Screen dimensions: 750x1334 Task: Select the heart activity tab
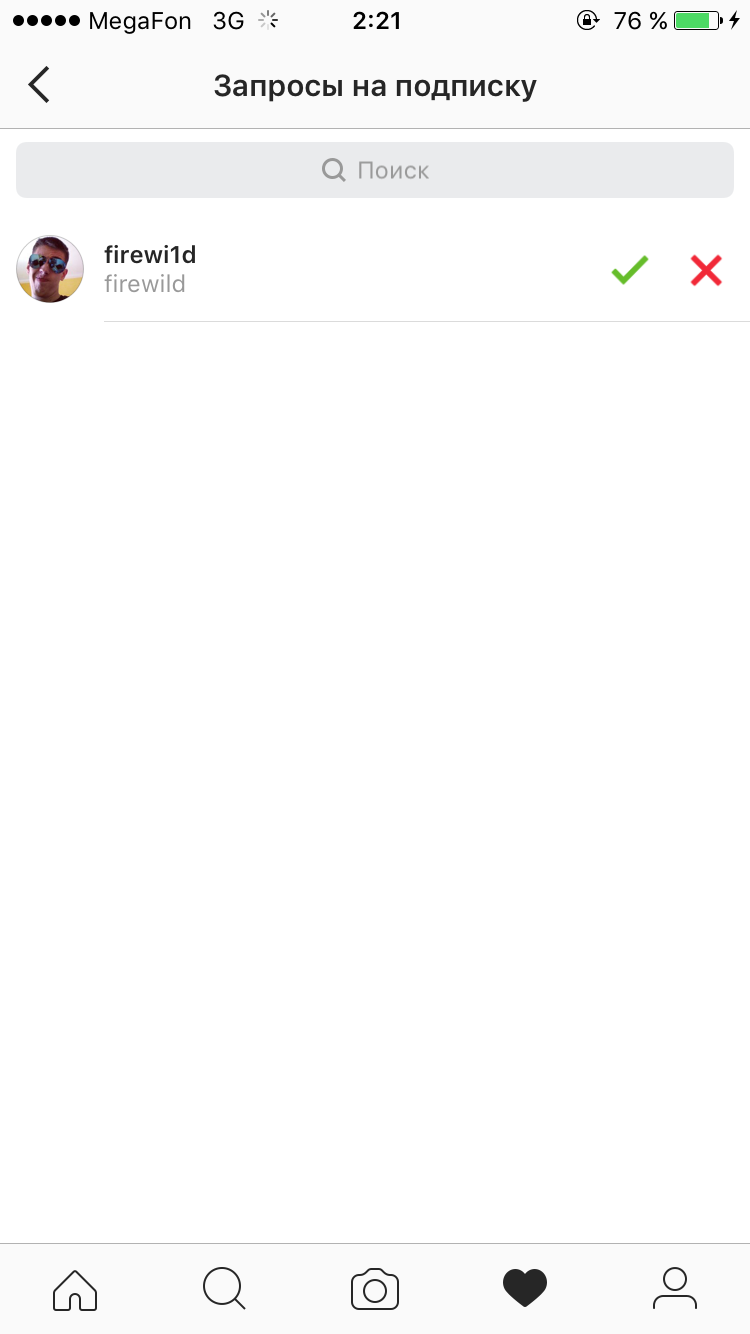(x=525, y=1289)
